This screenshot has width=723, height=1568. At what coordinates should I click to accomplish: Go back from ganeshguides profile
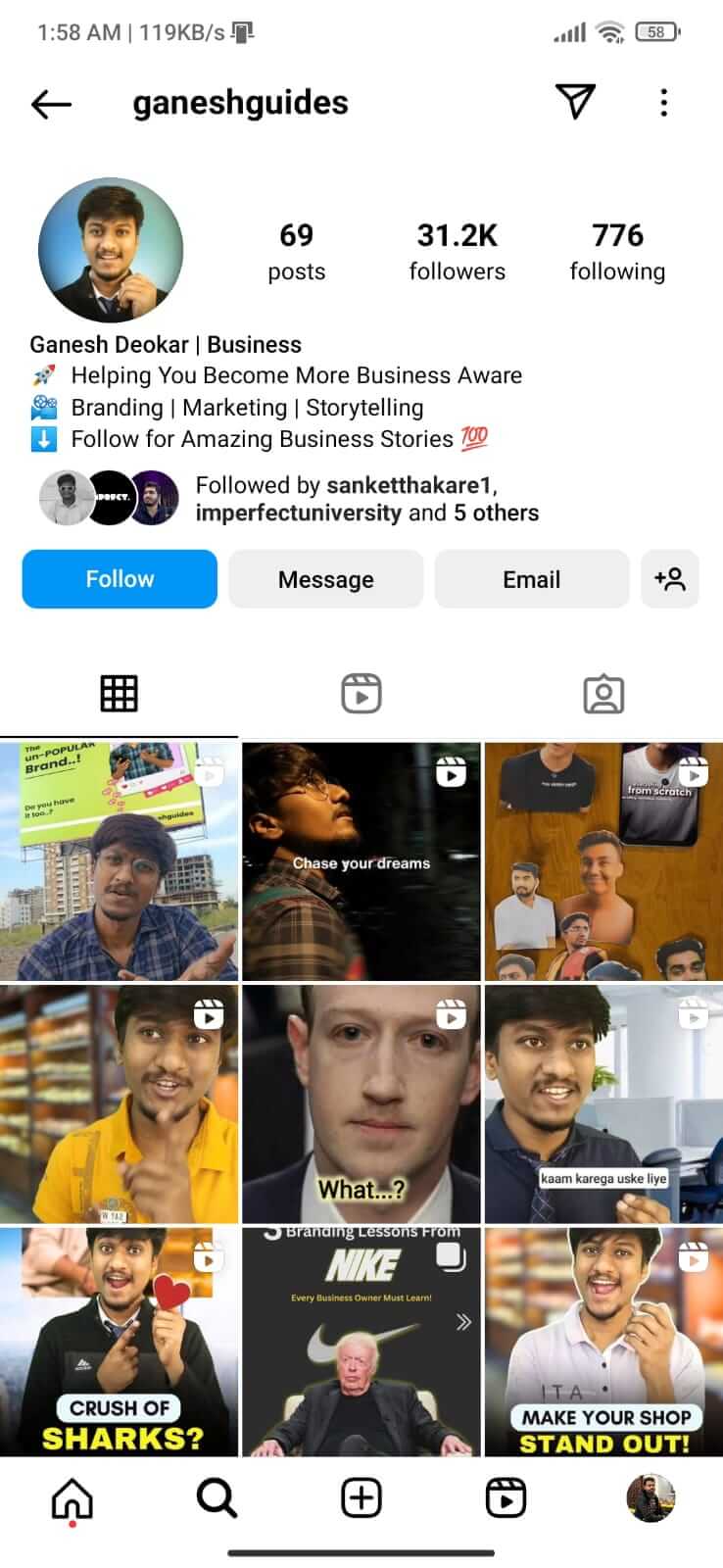pyautogui.click(x=51, y=103)
